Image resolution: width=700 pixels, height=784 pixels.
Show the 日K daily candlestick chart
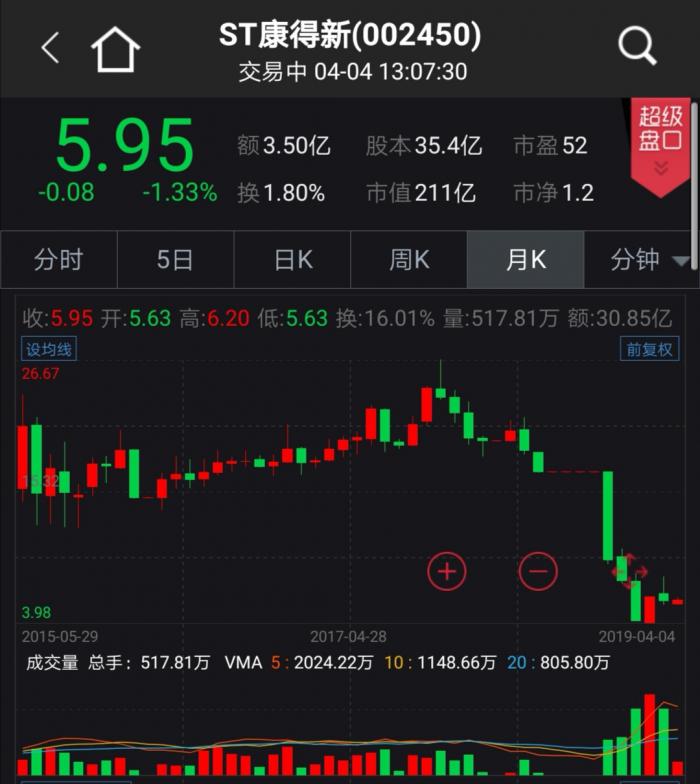[x=293, y=260]
